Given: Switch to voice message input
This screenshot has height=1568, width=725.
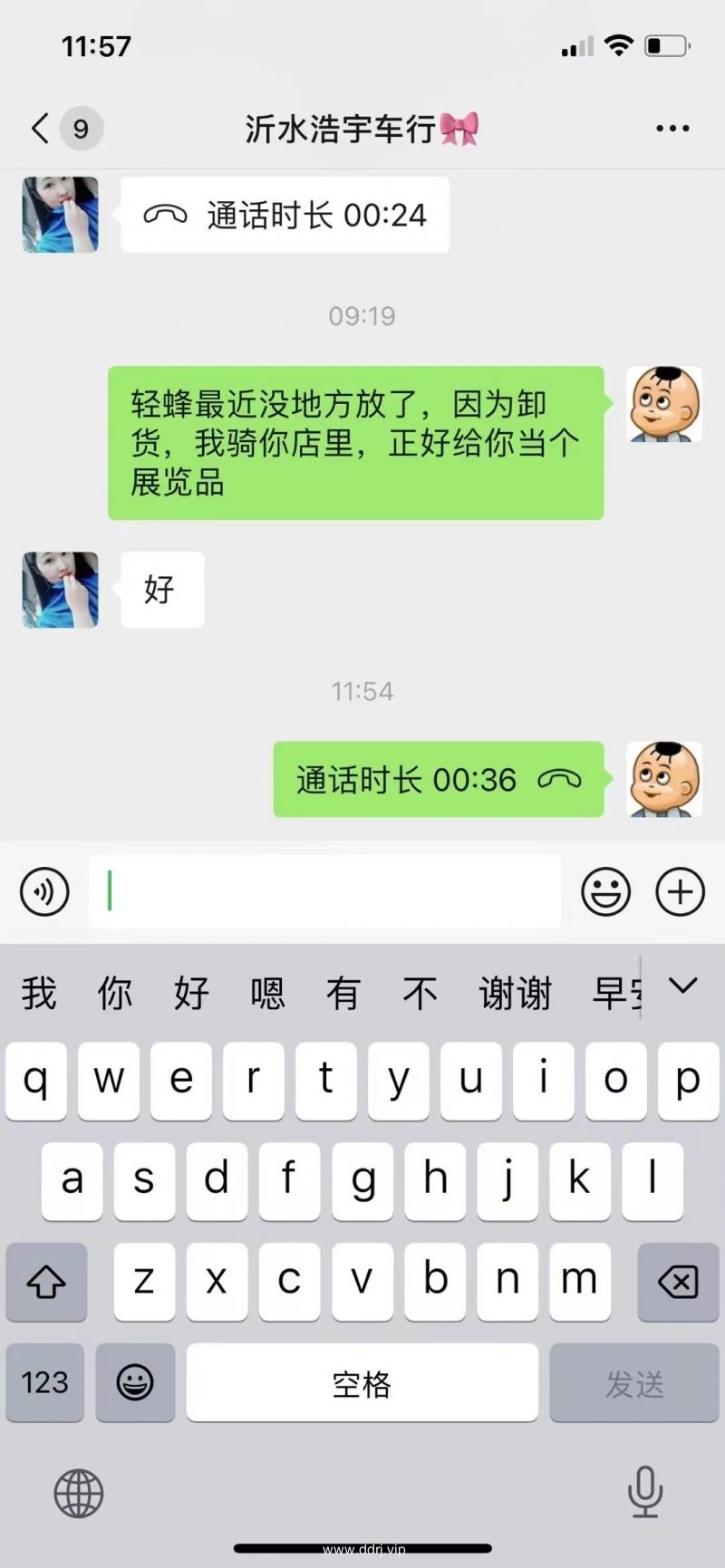Looking at the screenshot, I should (x=44, y=891).
